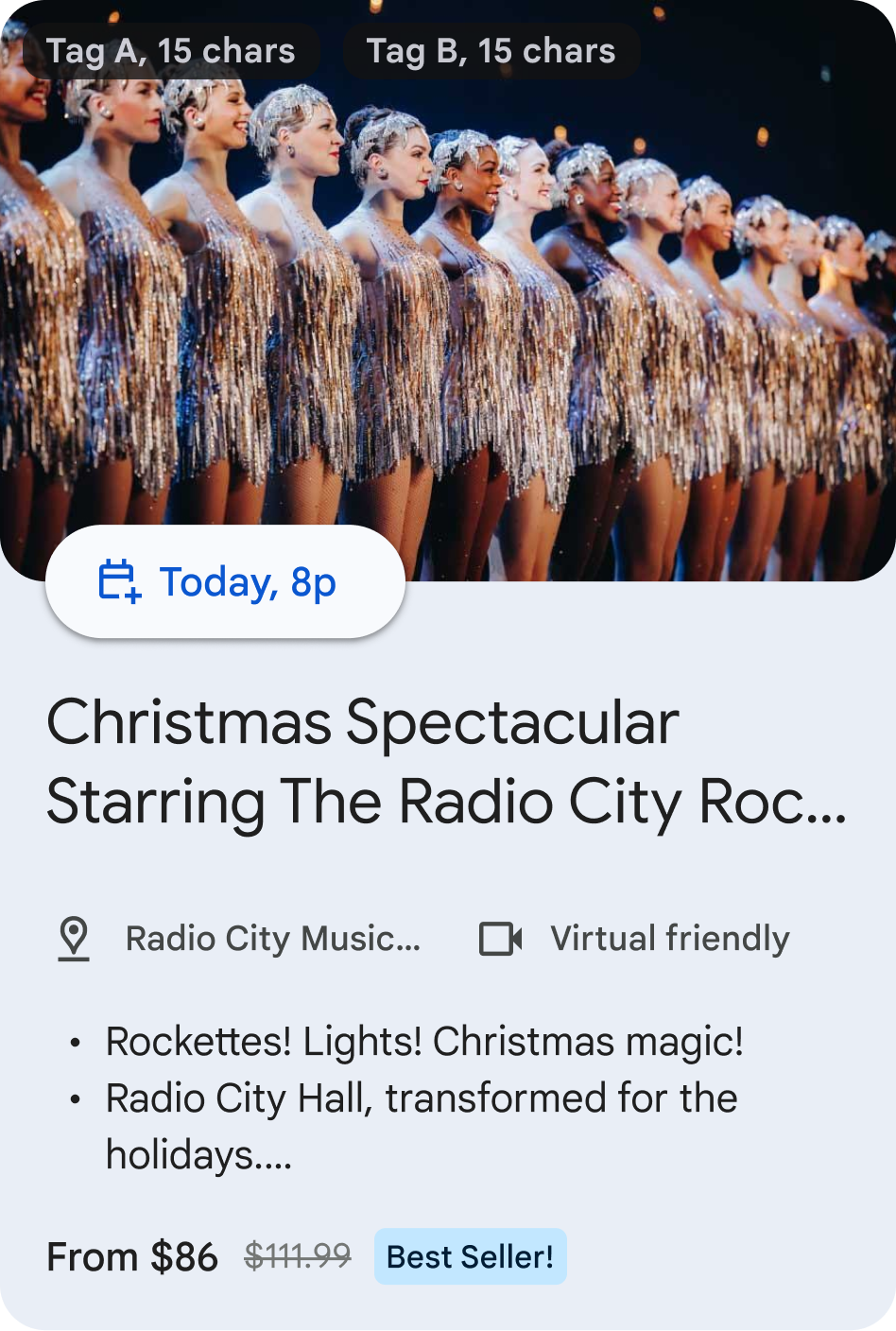Select the Tag B chip
This screenshot has height=1331, width=896.
pos(491,51)
